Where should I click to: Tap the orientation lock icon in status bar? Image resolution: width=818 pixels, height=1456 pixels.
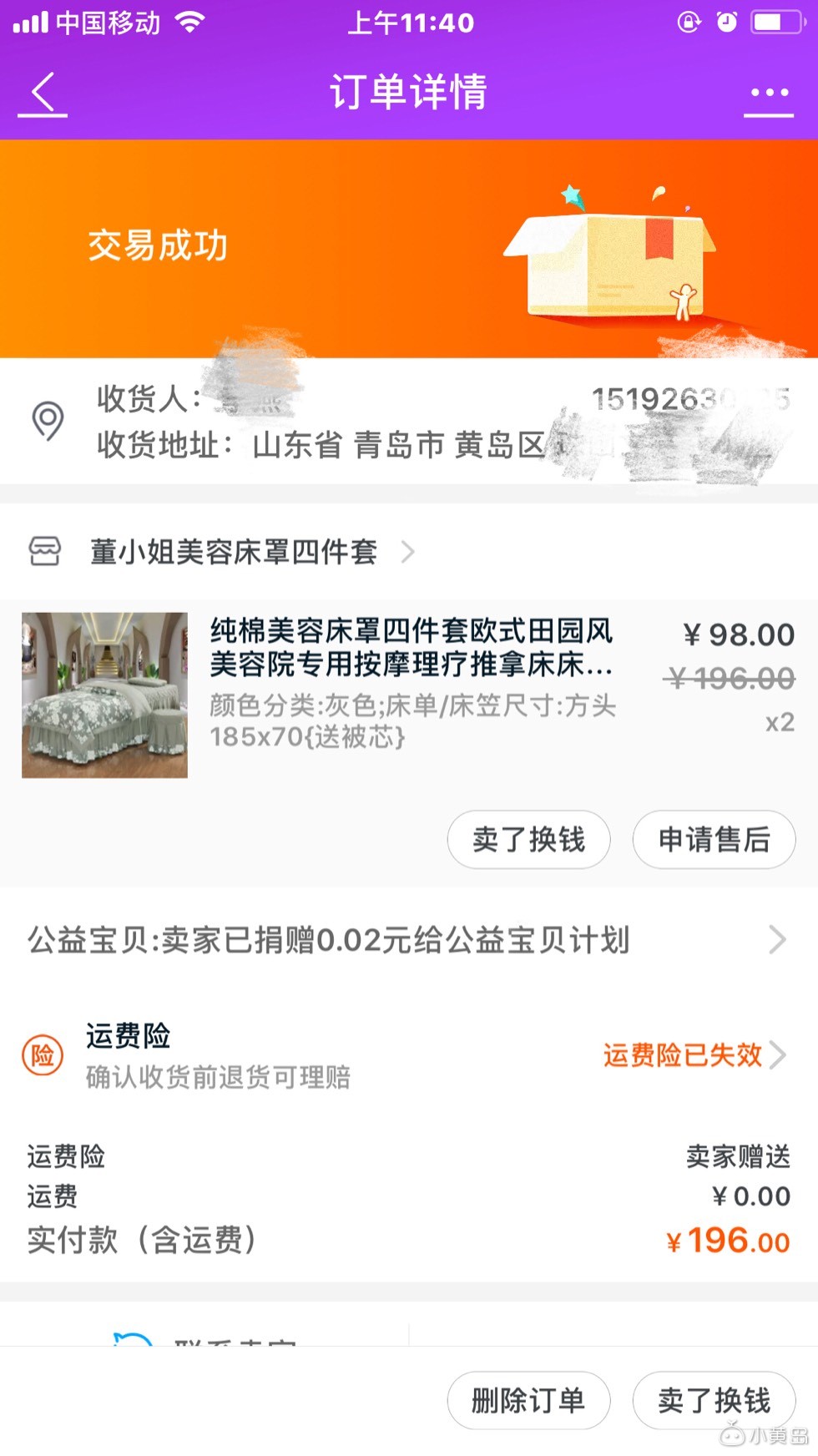688,23
